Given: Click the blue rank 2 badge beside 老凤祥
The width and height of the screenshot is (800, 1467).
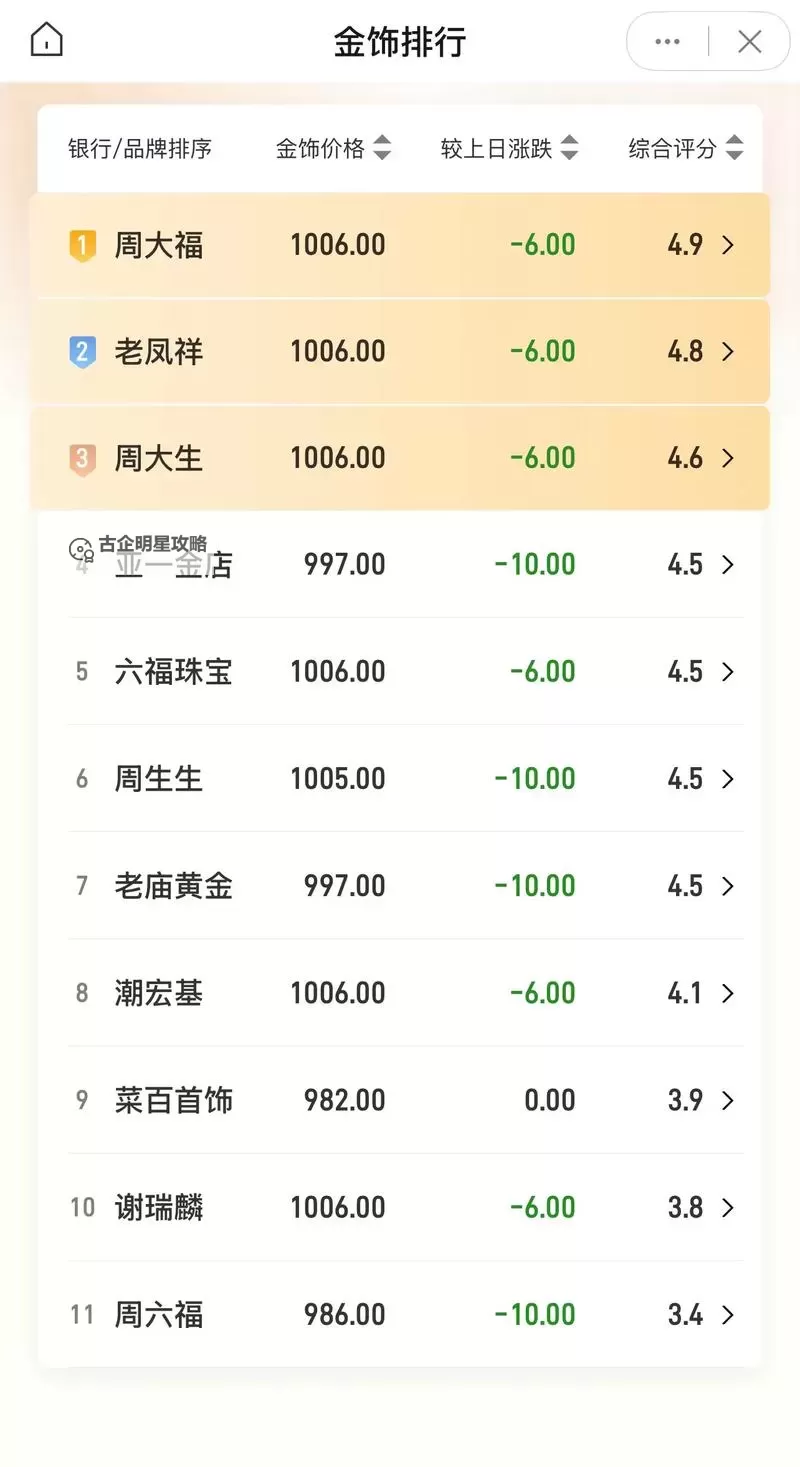Looking at the screenshot, I should click(x=82, y=351).
